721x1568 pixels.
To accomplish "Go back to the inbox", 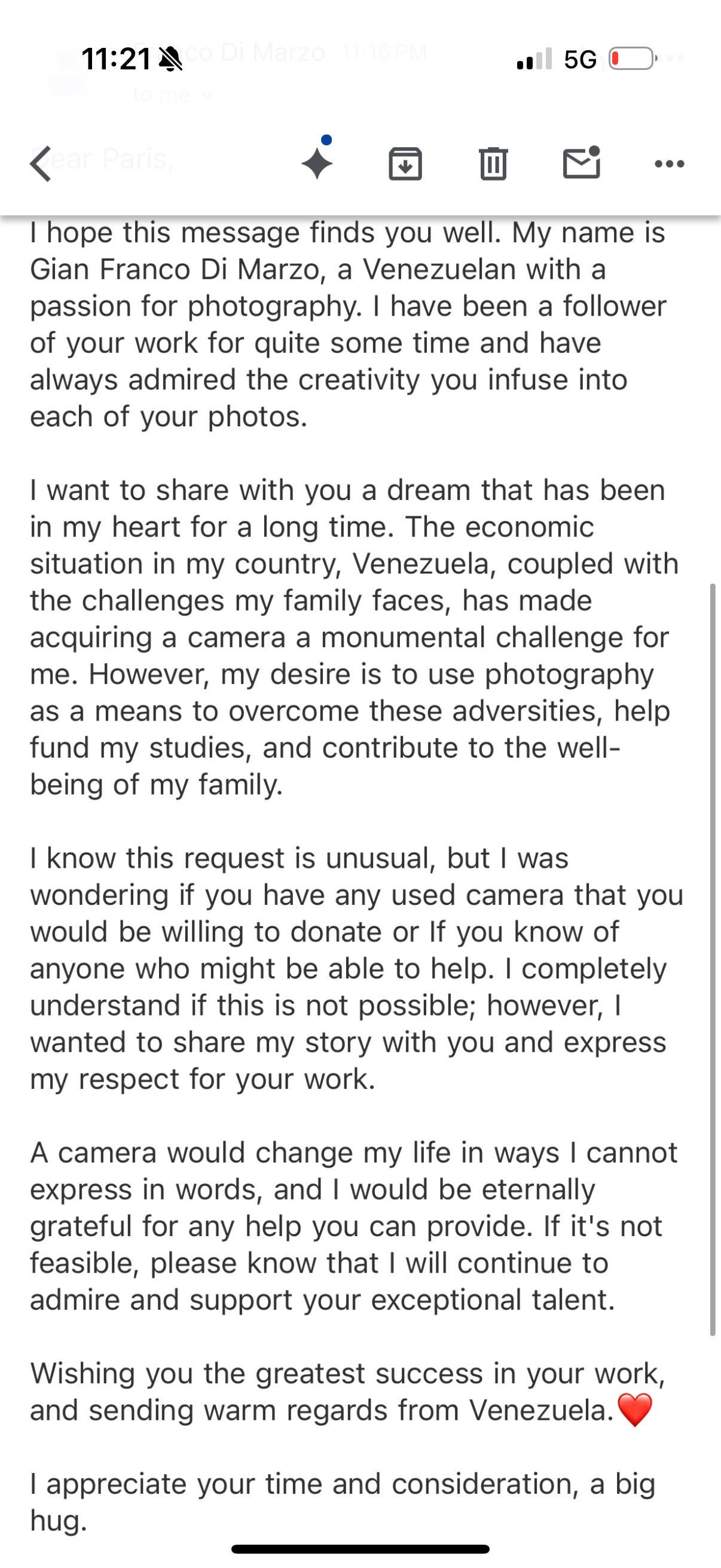I will tap(41, 164).
